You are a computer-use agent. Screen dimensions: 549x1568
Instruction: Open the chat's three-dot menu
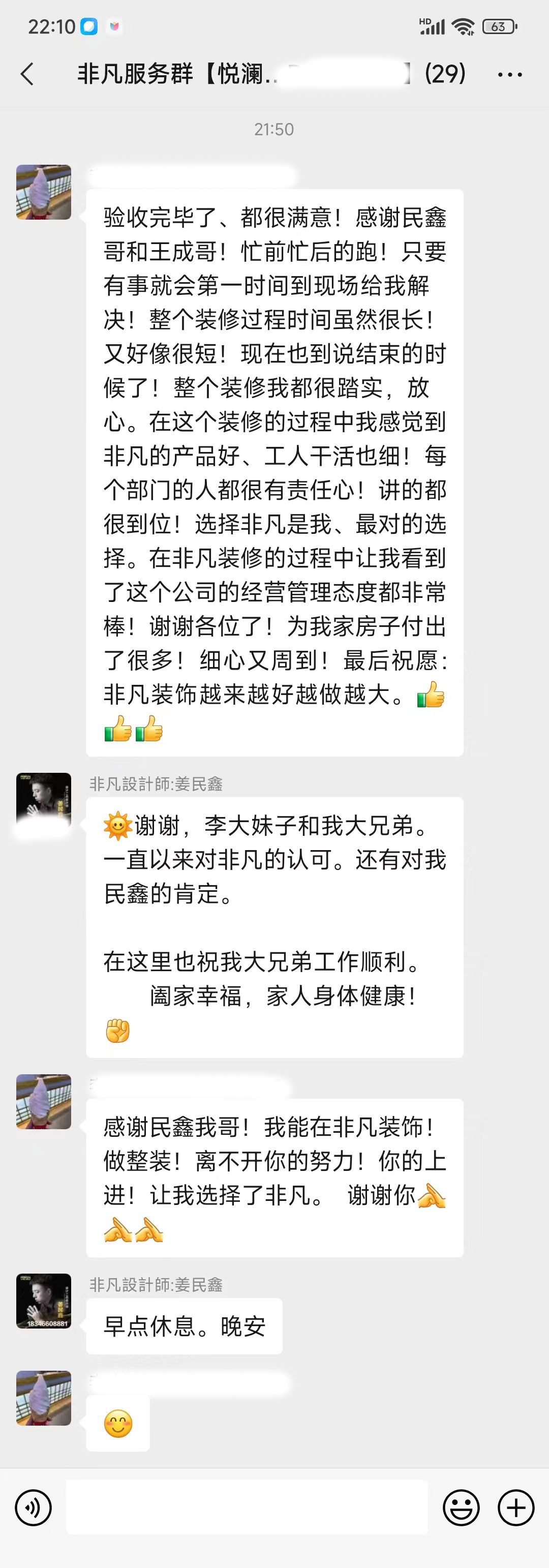point(509,75)
